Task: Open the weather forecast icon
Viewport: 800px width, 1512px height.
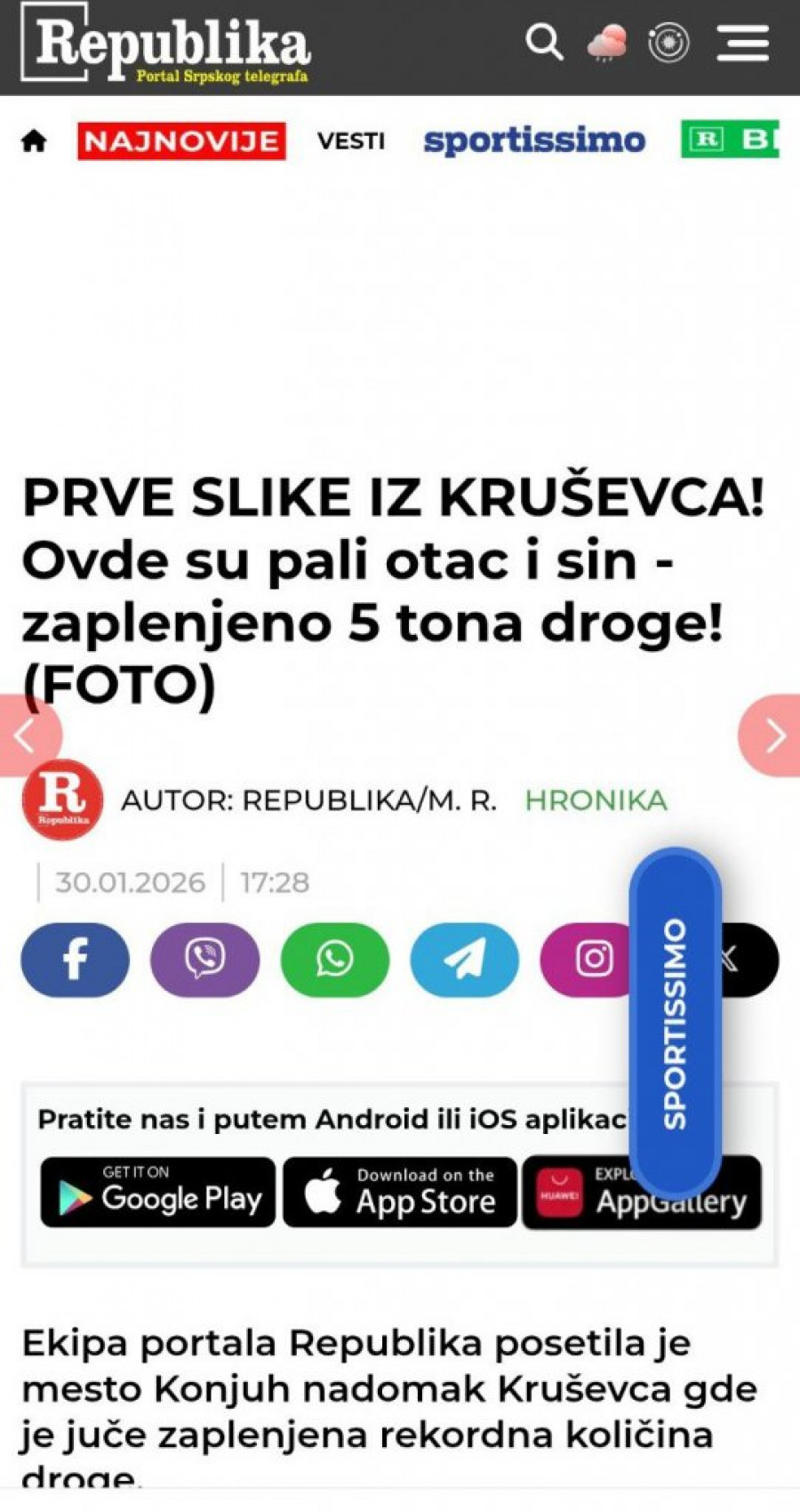Action: coord(607,42)
